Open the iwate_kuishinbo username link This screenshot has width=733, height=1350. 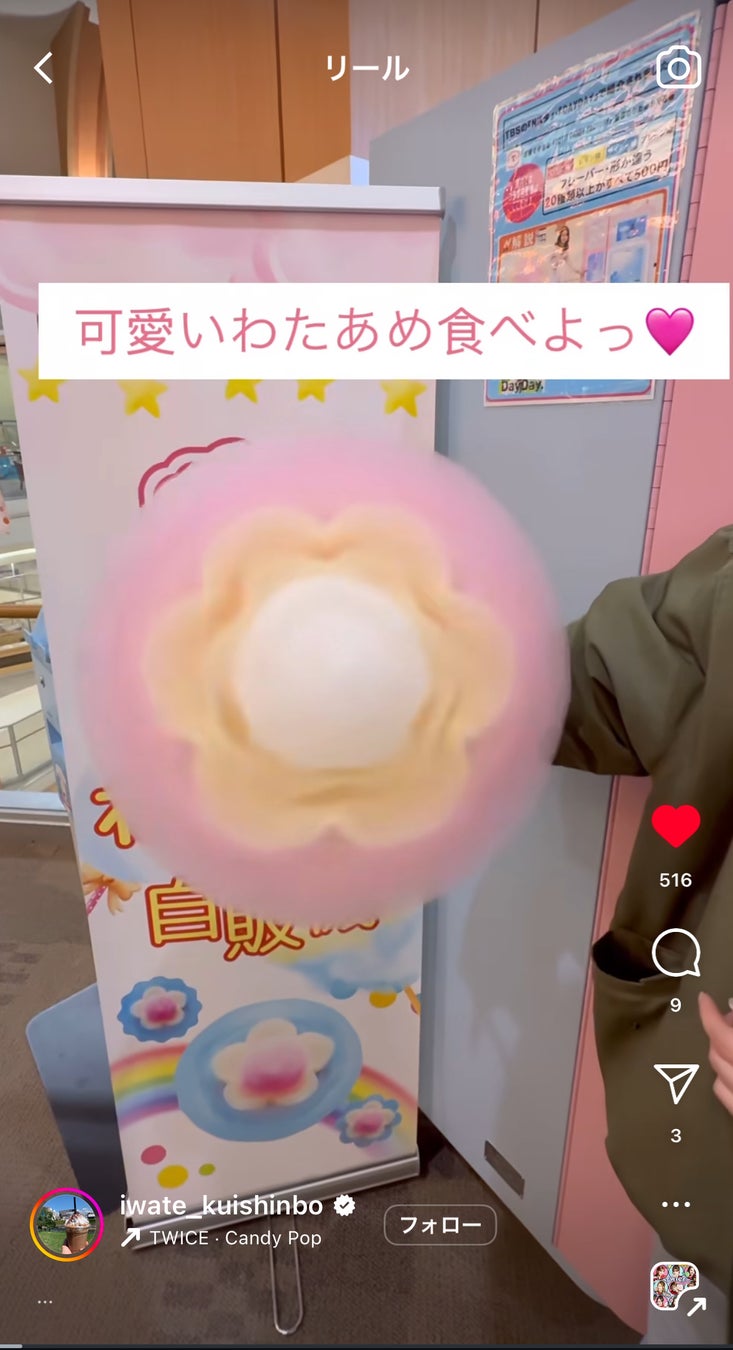click(x=221, y=1206)
